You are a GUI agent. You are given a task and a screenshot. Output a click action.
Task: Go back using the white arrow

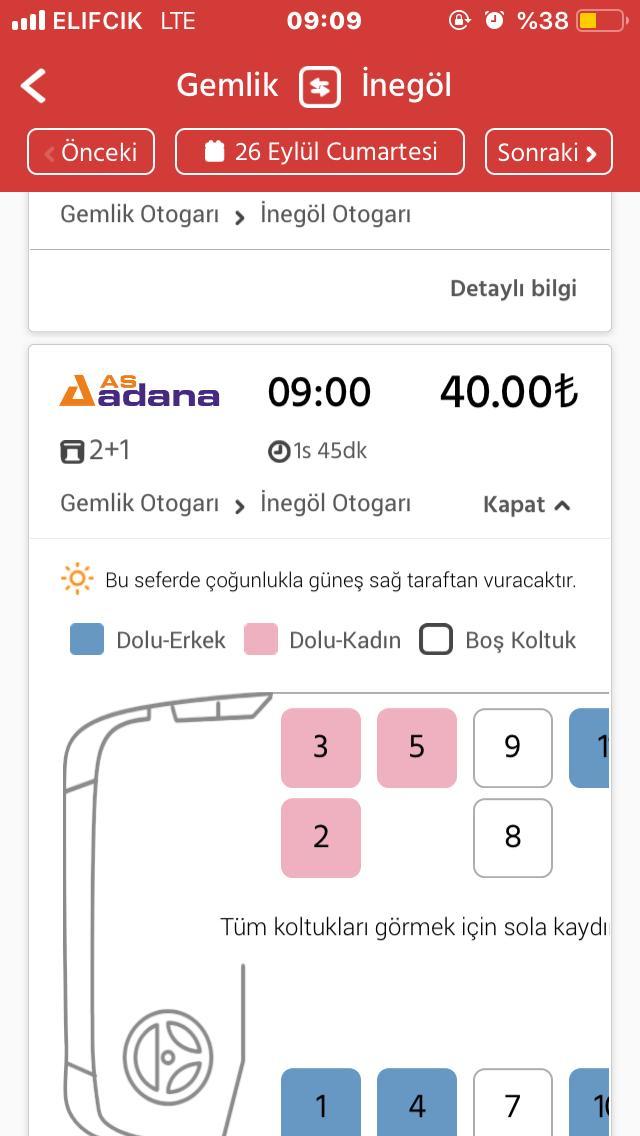click(33, 85)
